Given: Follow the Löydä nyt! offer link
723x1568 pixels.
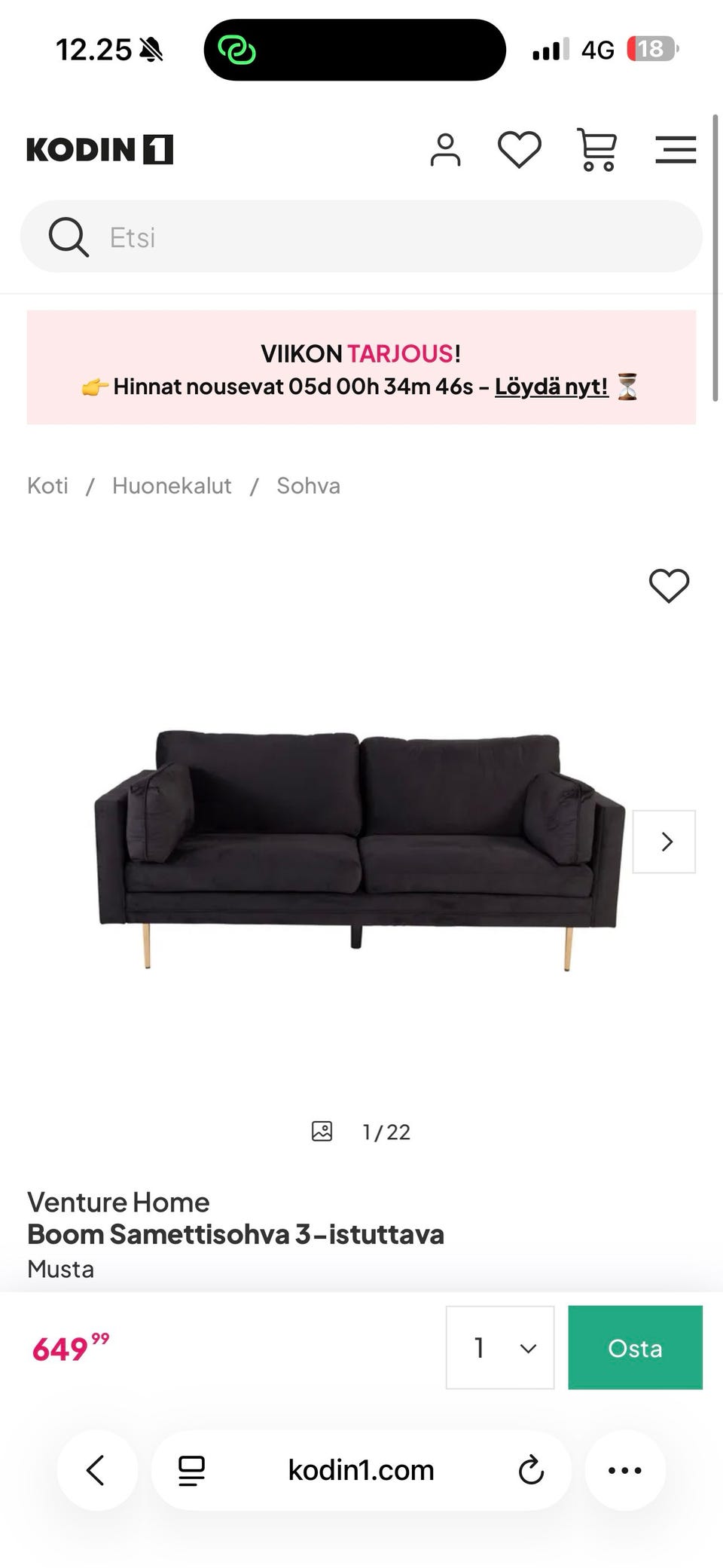Looking at the screenshot, I should pyautogui.click(x=551, y=387).
